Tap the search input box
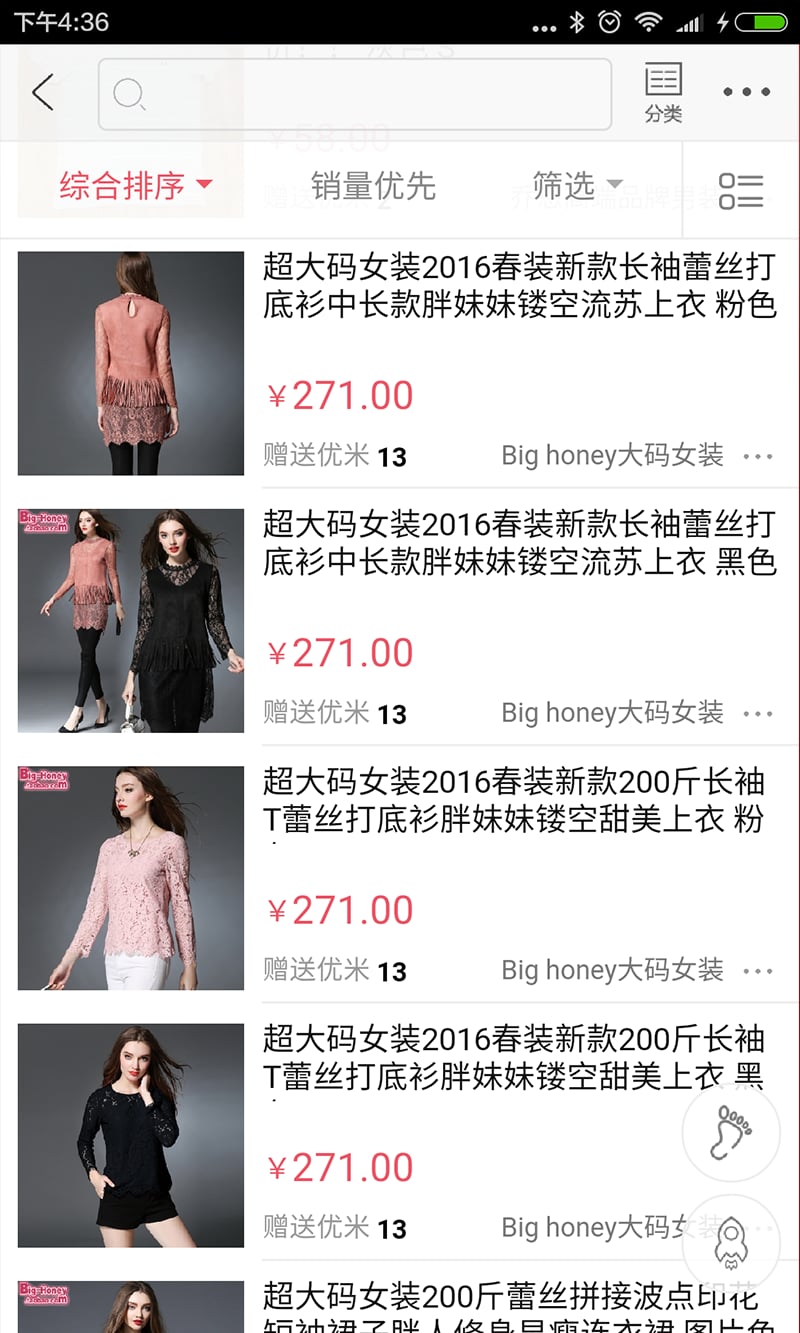The width and height of the screenshot is (800, 1333). (x=355, y=94)
